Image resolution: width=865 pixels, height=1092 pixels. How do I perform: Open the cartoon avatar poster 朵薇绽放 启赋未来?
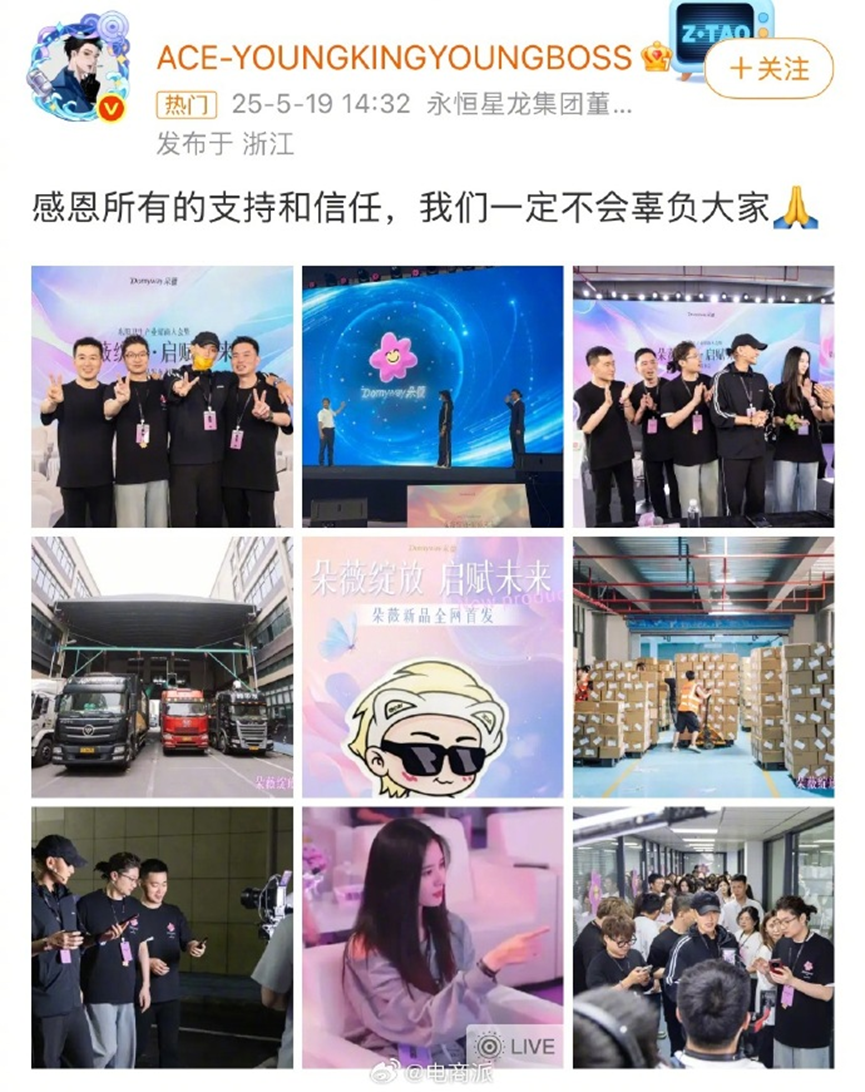point(433,667)
